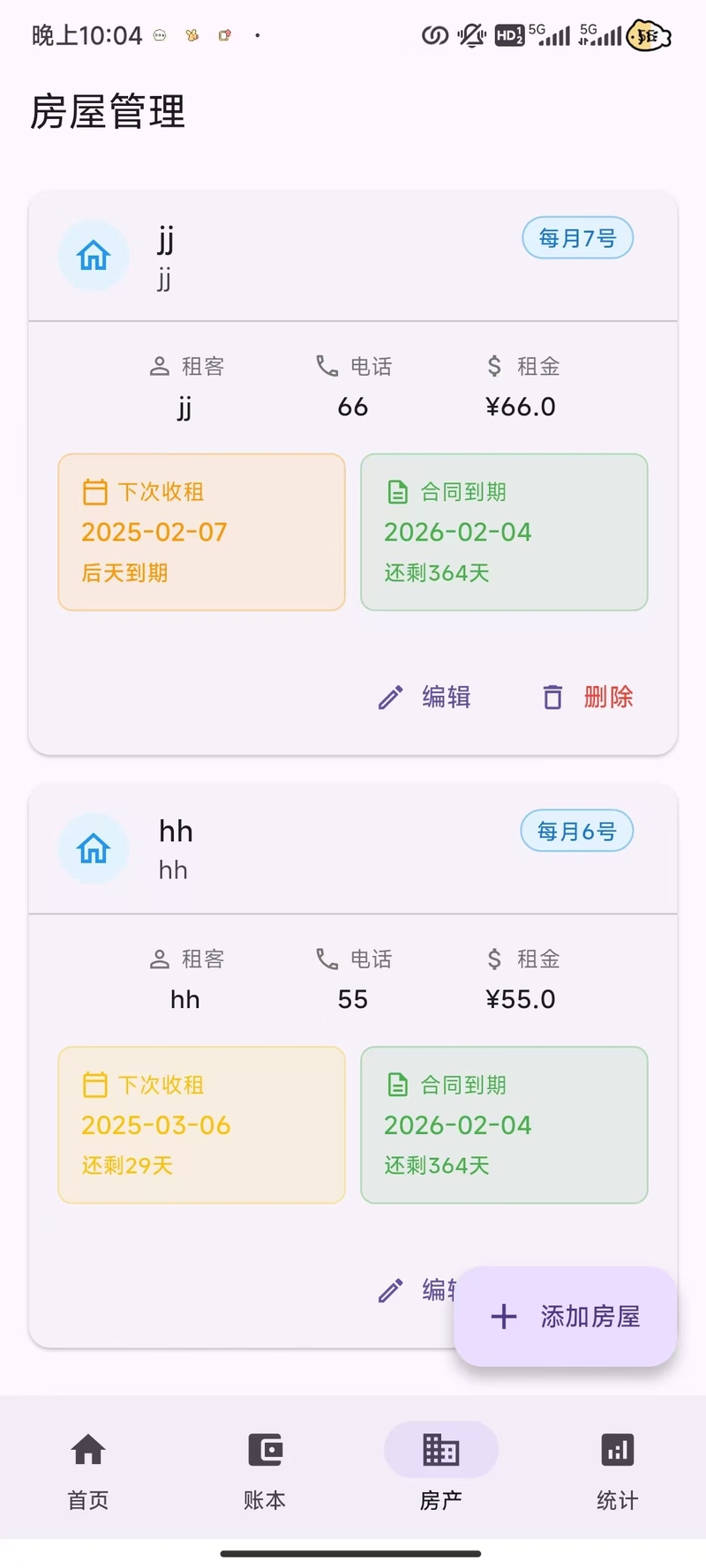Edit the hh property
The image size is (706, 1568).
(x=417, y=1289)
